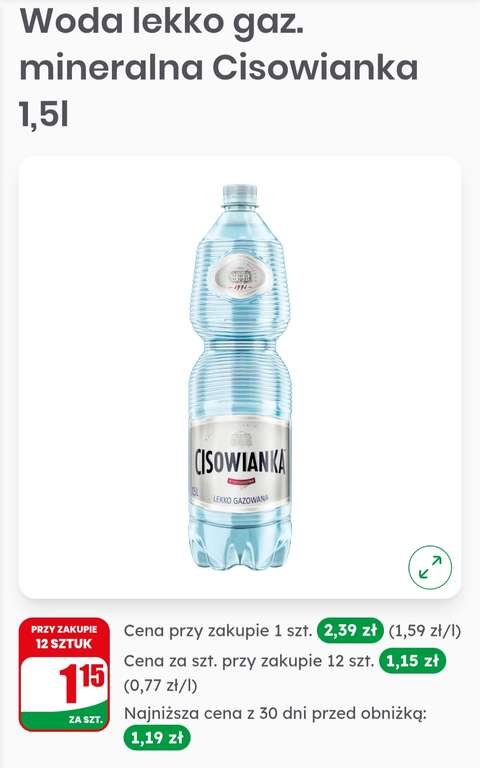
Task: Open the Cisowianka bottle product photo
Action: point(240,377)
